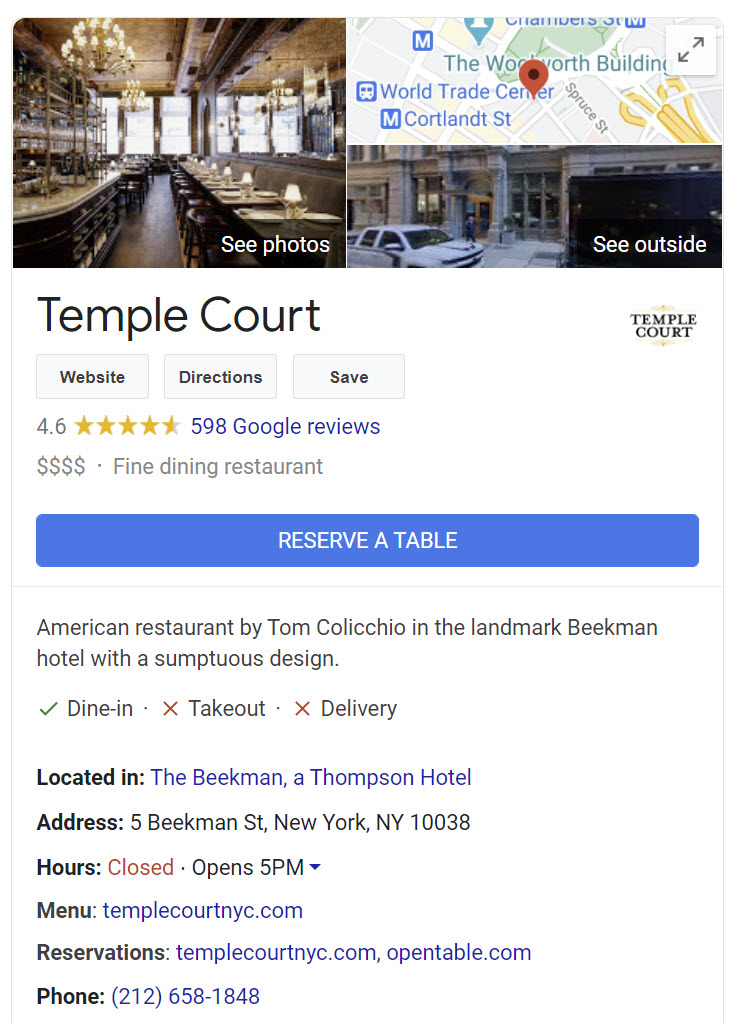Open The Beekman, a Thompson Hotel link
The height and width of the screenshot is (1023, 735).
311,778
